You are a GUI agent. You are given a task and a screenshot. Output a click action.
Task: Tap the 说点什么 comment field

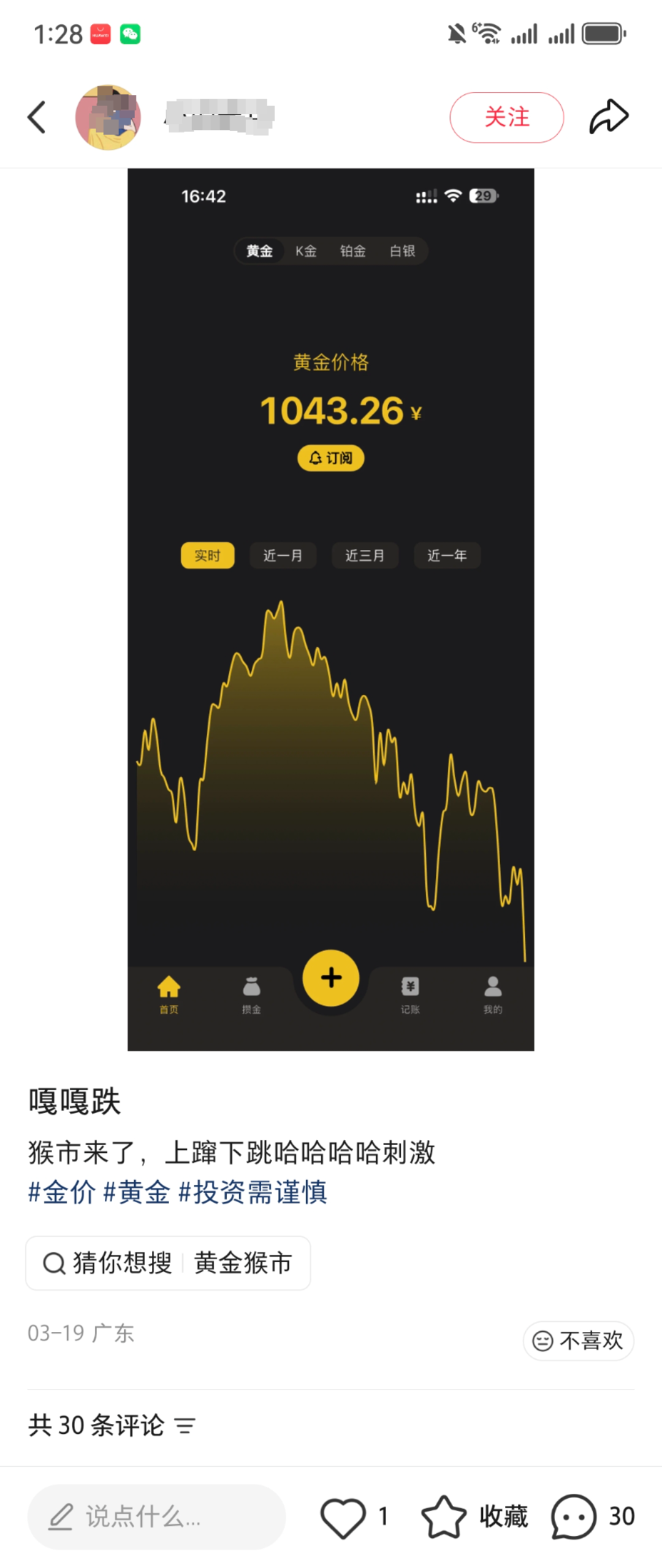point(156,1516)
